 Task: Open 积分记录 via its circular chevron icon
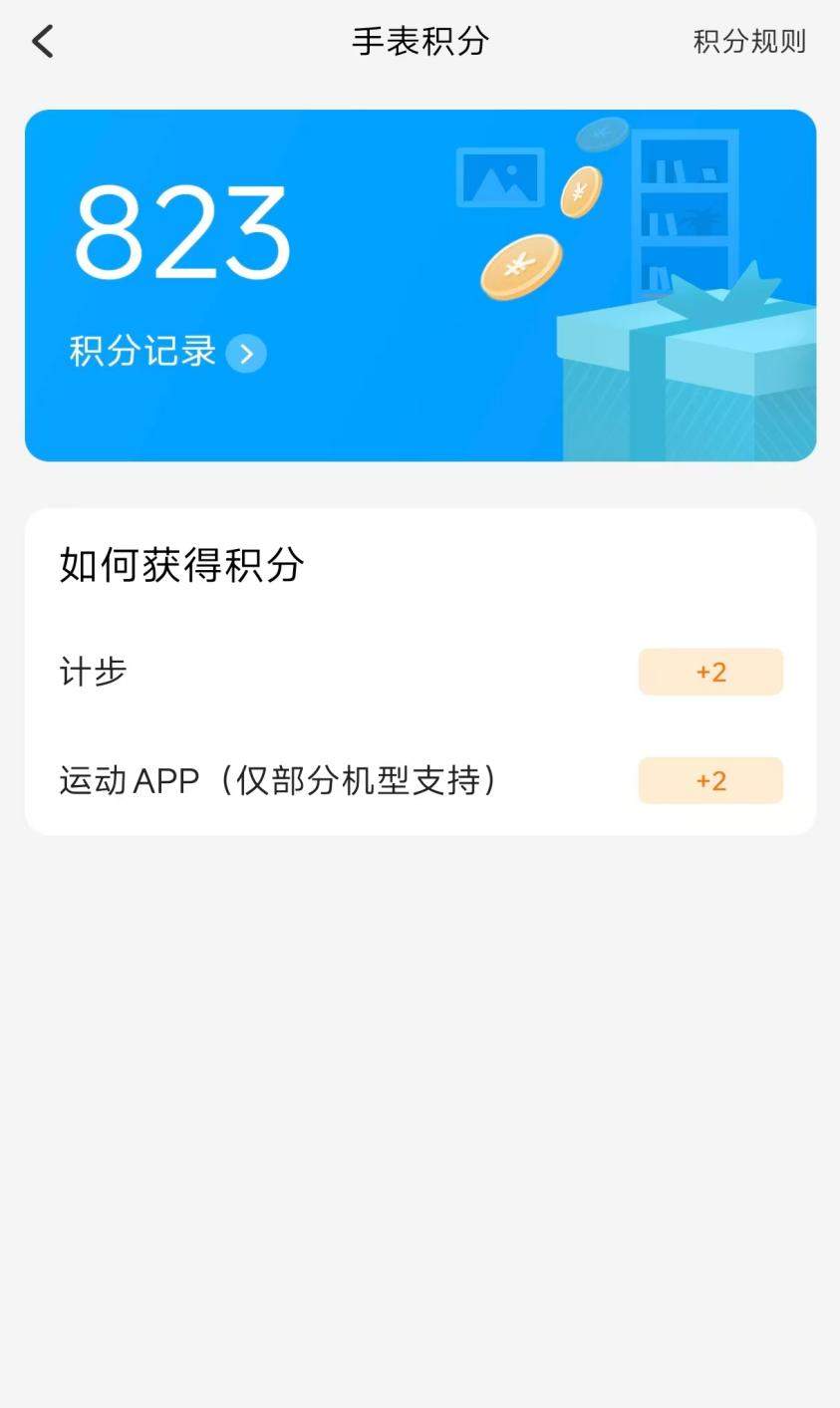click(x=246, y=354)
